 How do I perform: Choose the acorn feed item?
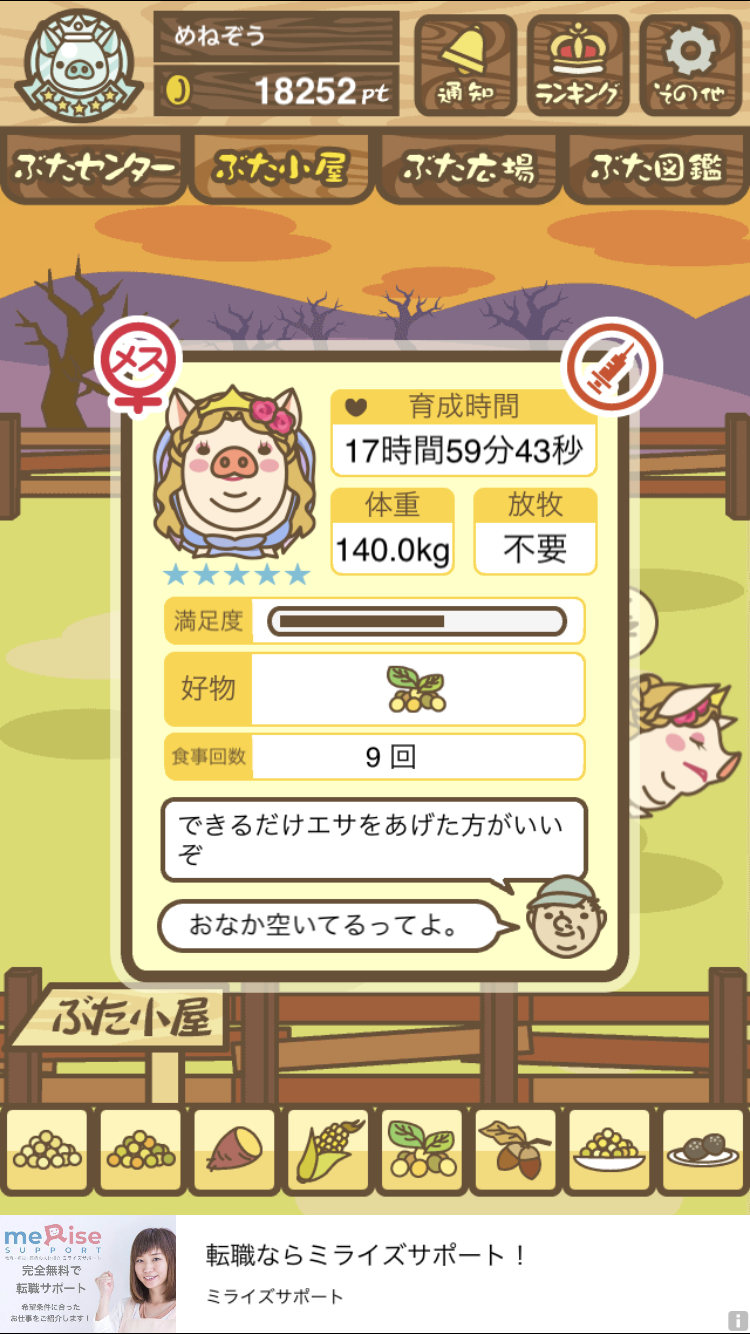516,1150
